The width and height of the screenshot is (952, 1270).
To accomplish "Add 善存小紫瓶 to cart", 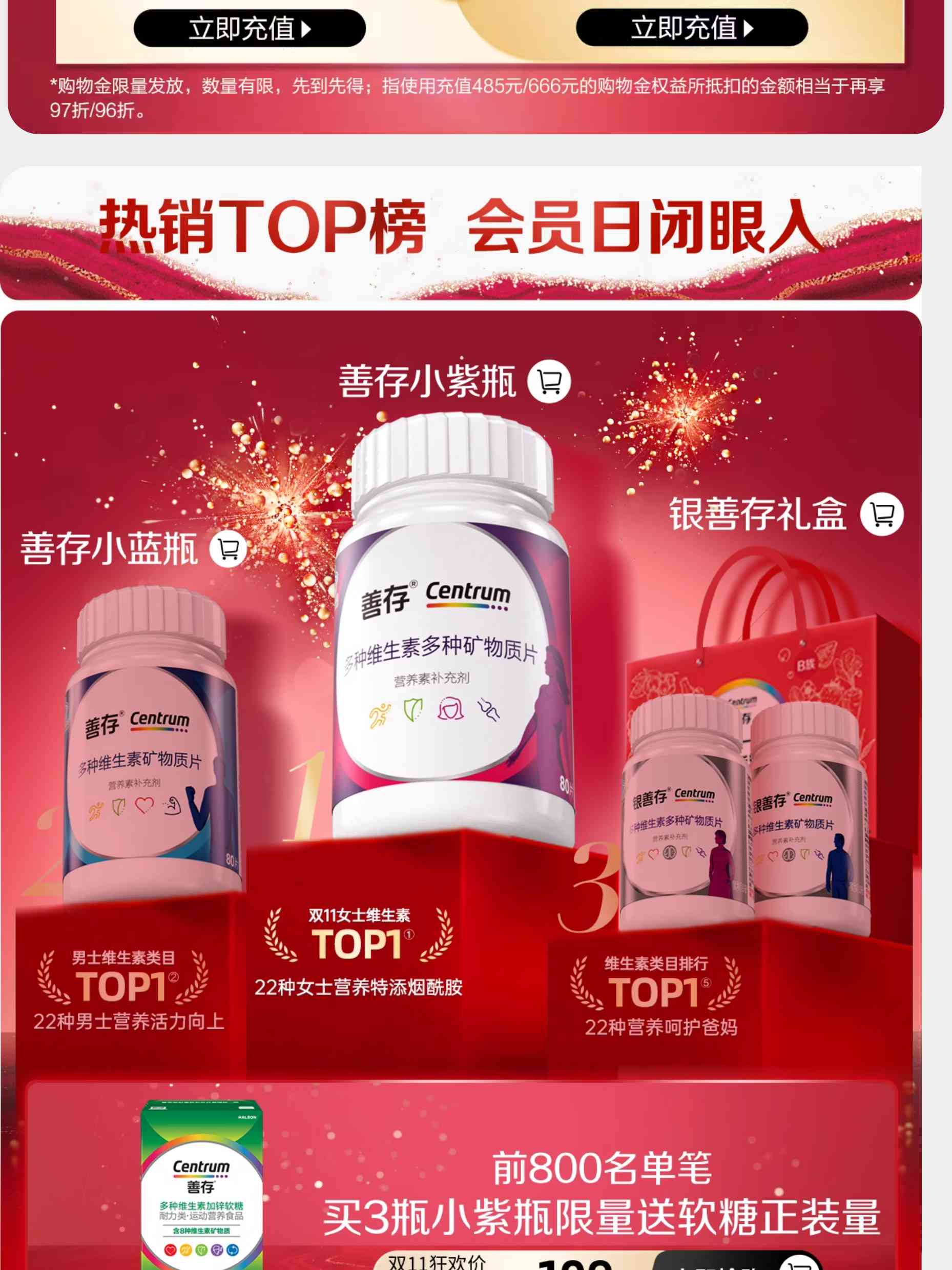I will (x=549, y=381).
